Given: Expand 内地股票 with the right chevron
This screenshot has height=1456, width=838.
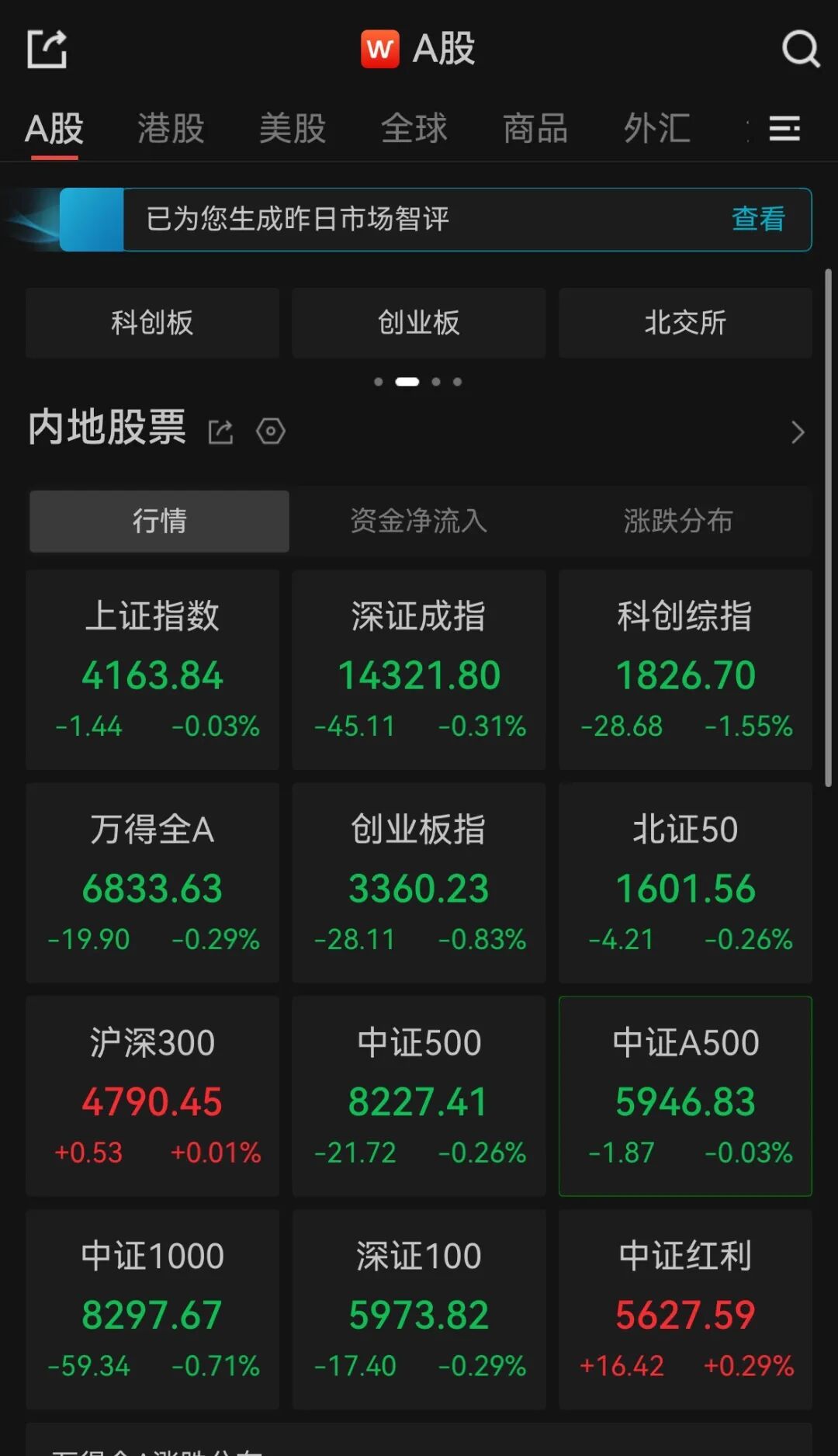Looking at the screenshot, I should (798, 432).
